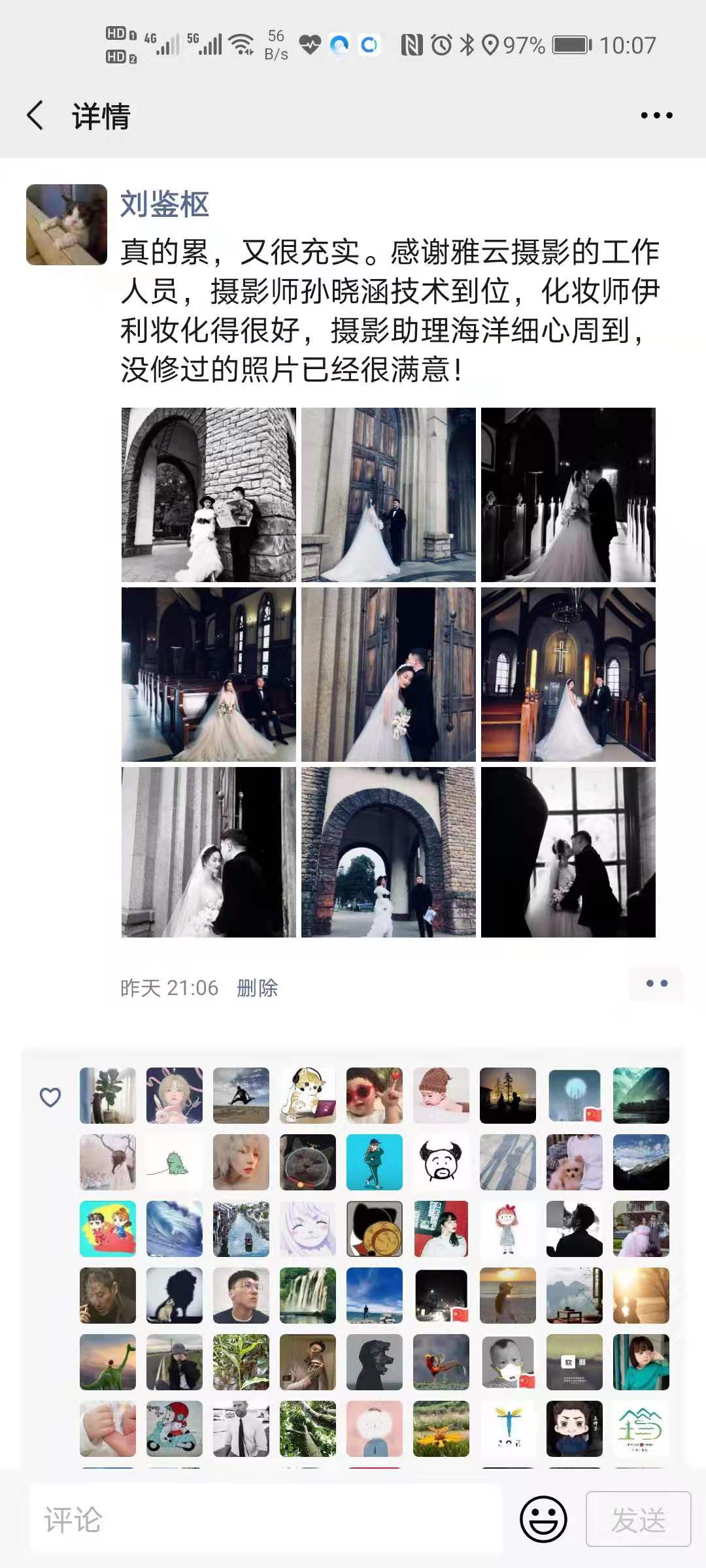Image resolution: width=706 pixels, height=1568 pixels.
Task: Open the first black-and-white archway photo
Action: coord(209,495)
